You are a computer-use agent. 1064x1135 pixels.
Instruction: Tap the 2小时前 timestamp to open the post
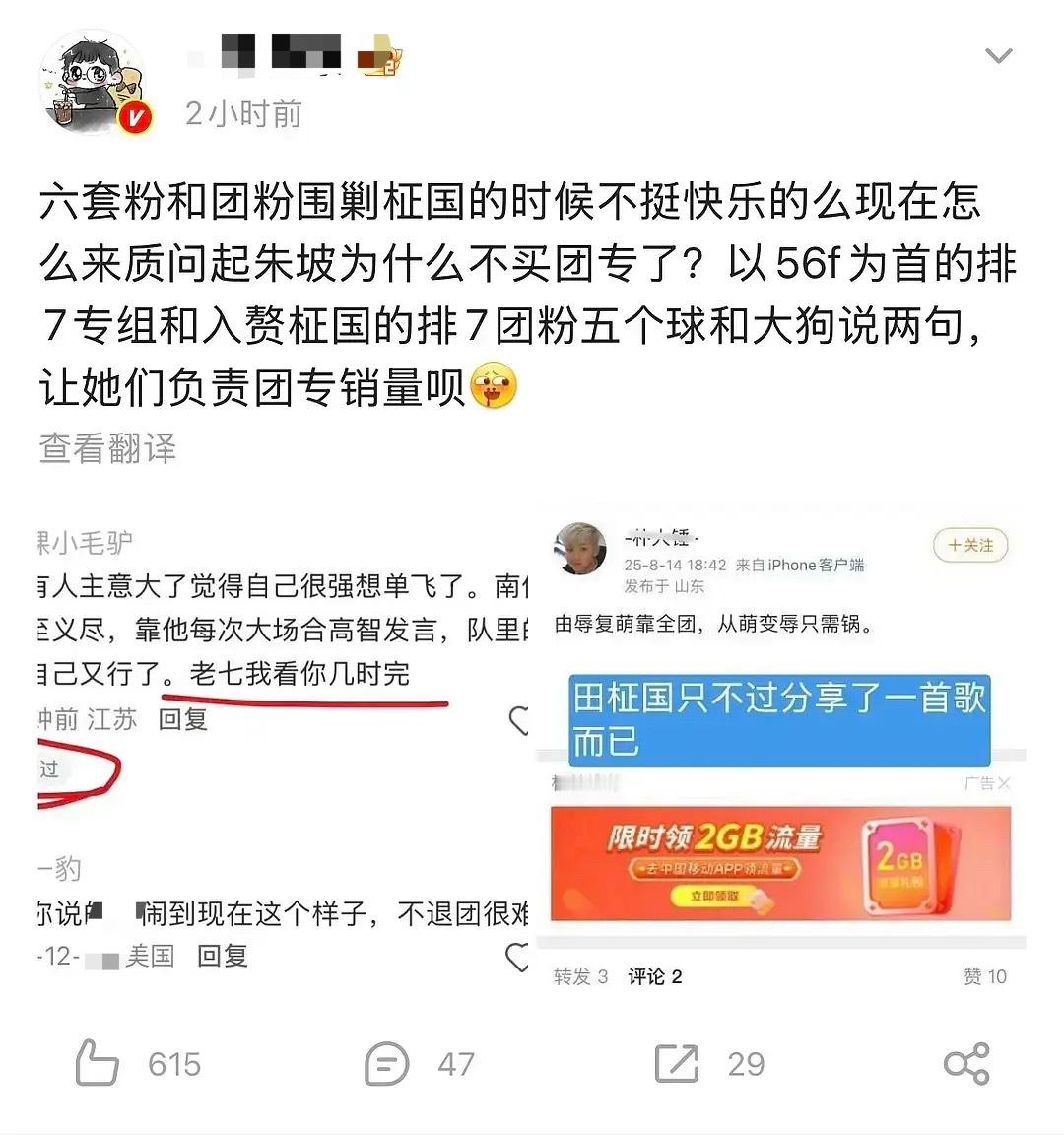(244, 114)
